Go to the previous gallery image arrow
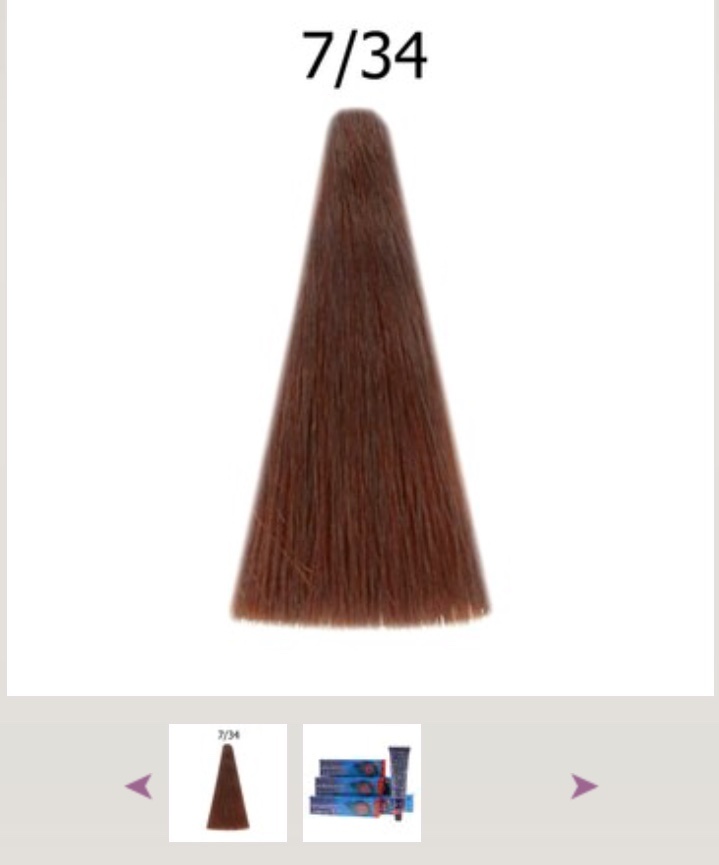 139,786
